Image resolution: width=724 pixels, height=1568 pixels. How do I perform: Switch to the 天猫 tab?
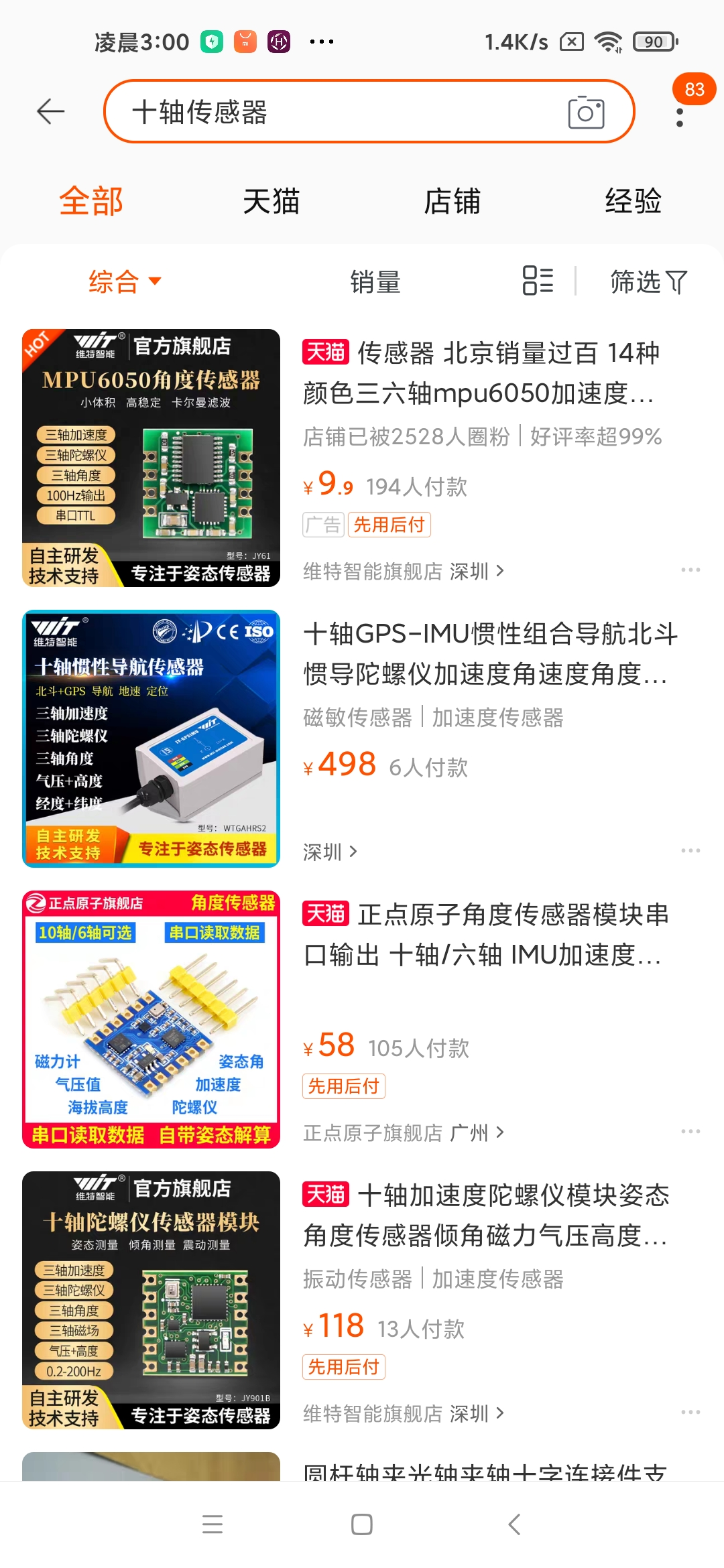271,202
